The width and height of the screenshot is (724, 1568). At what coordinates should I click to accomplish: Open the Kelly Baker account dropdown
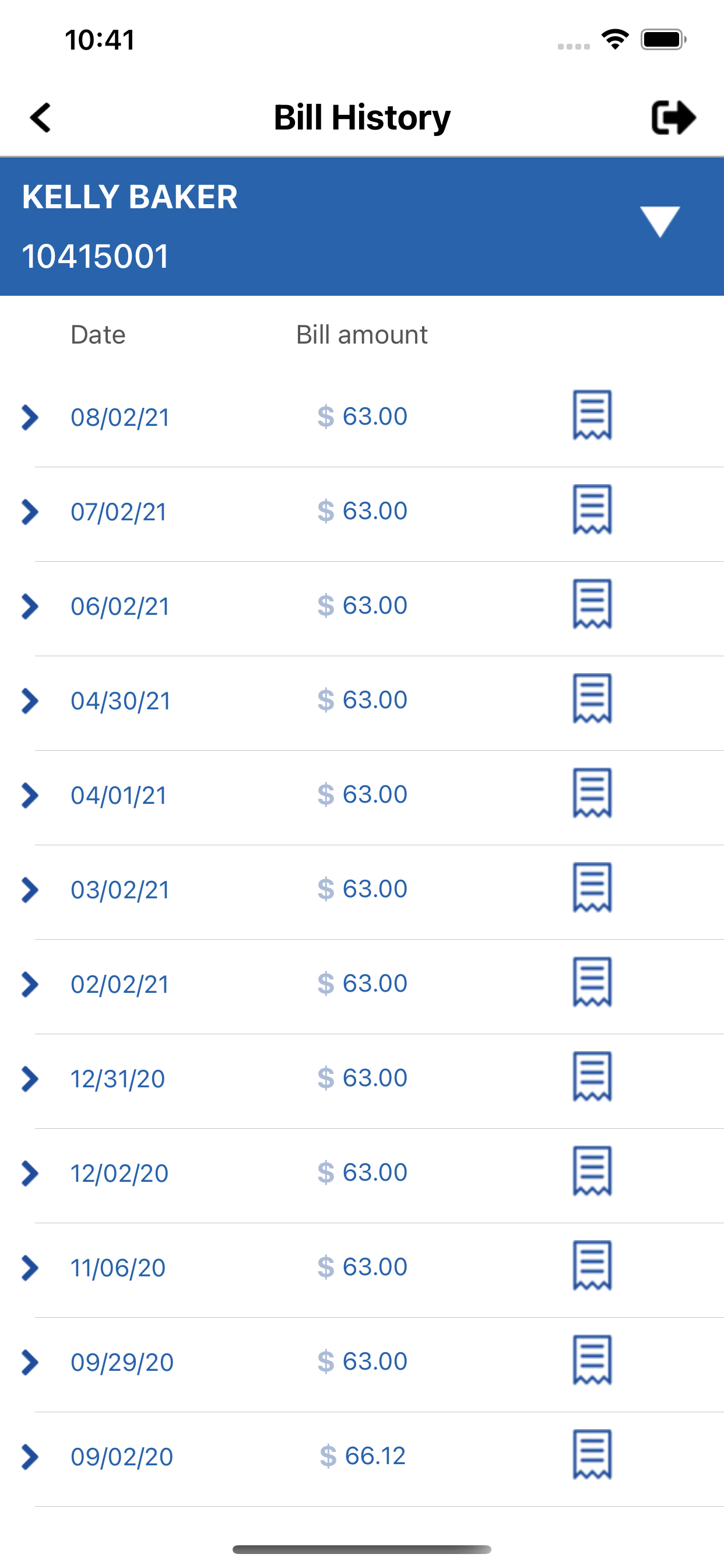tap(659, 221)
